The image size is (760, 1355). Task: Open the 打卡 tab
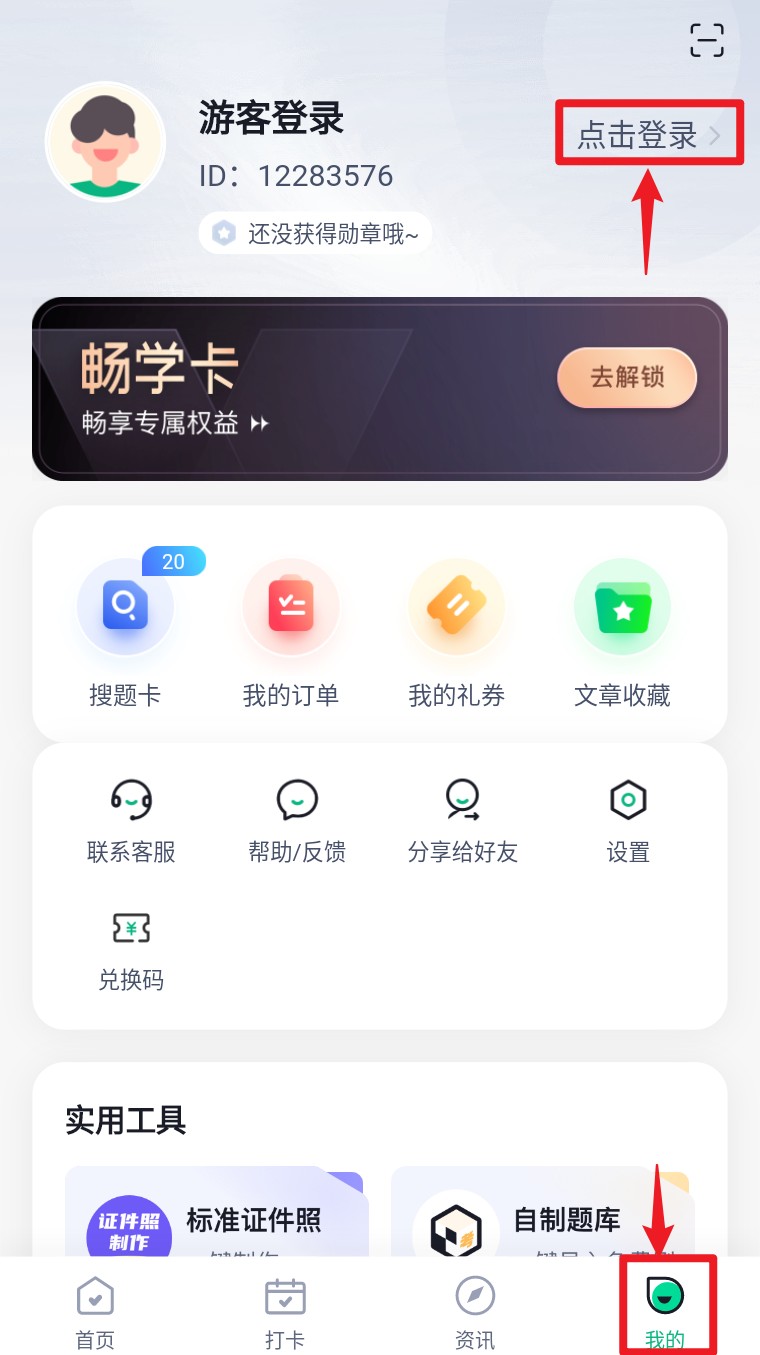tap(284, 1310)
